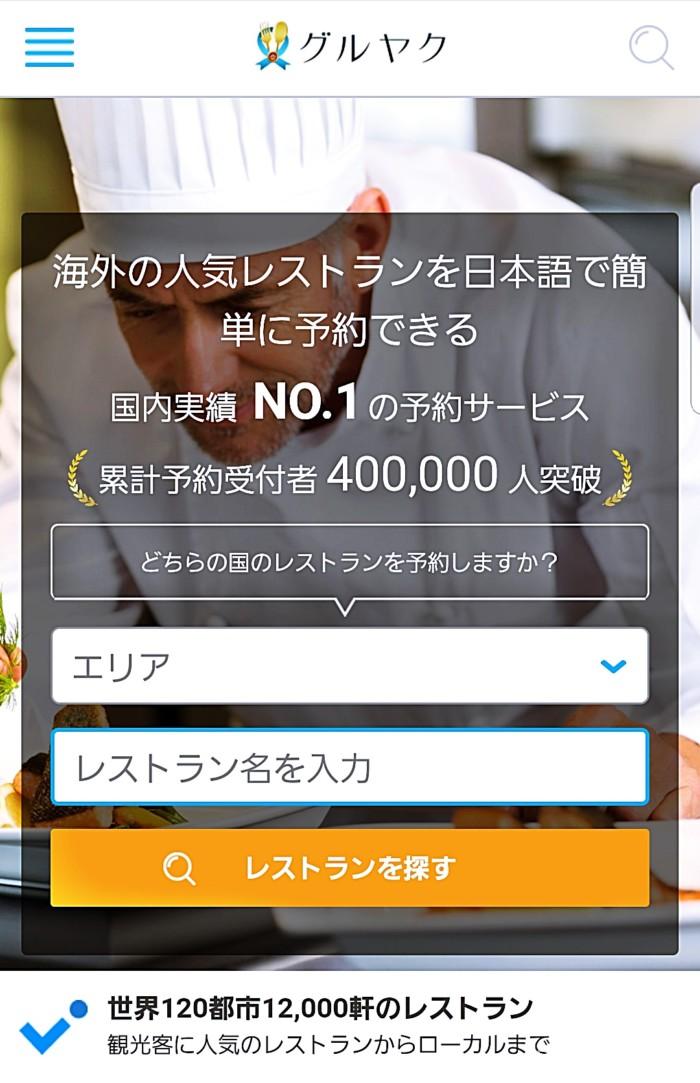Expand the エリア dropdown

tap(349, 666)
